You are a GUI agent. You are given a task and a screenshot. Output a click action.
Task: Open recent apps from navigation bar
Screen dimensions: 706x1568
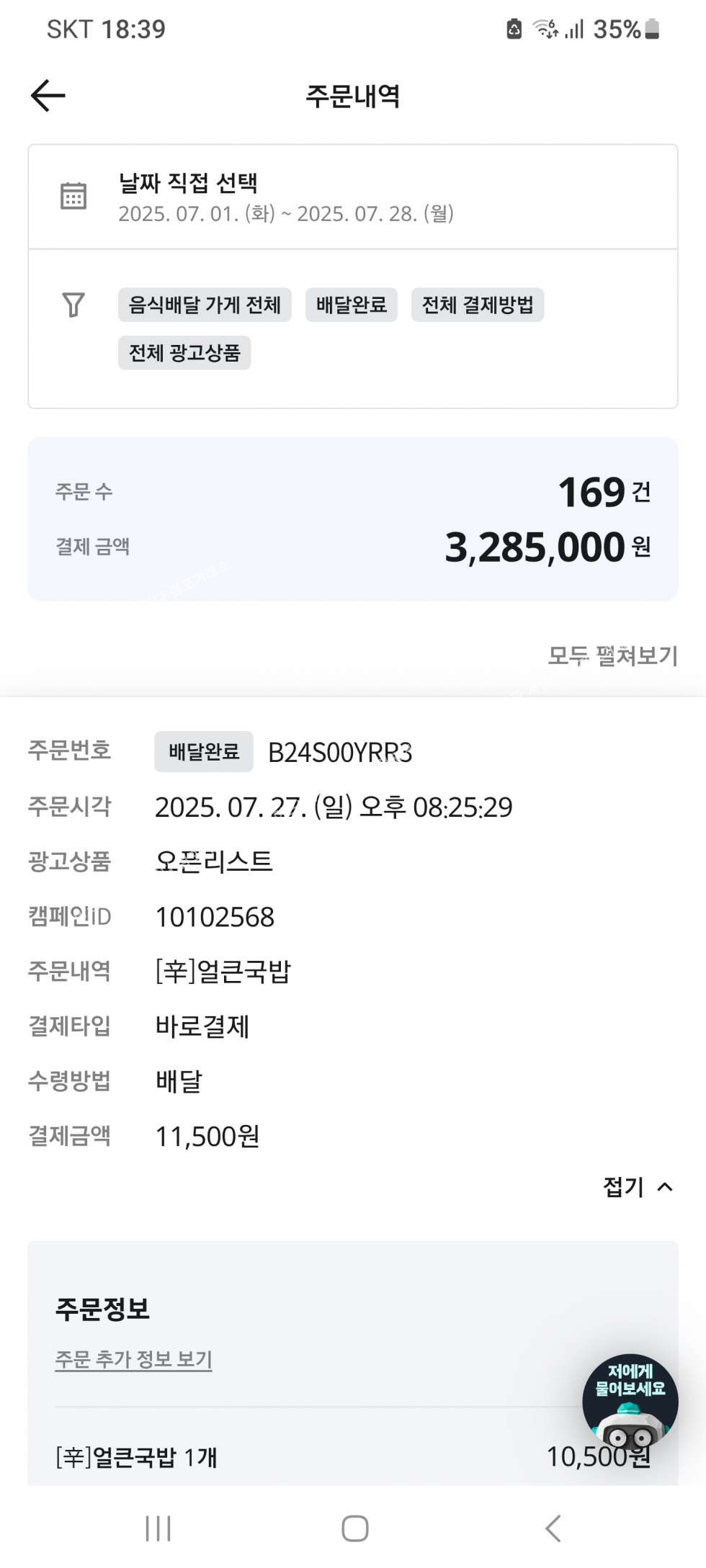point(158,1528)
